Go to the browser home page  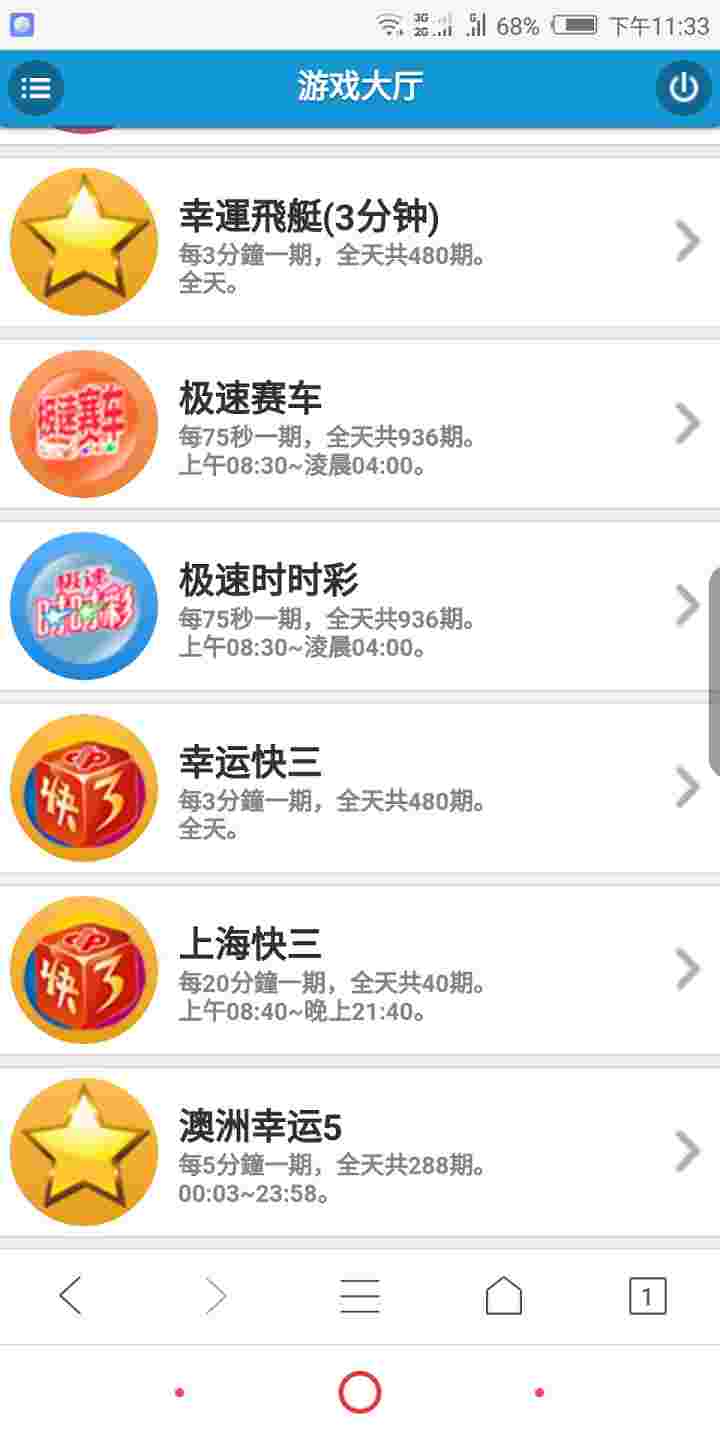click(504, 1296)
